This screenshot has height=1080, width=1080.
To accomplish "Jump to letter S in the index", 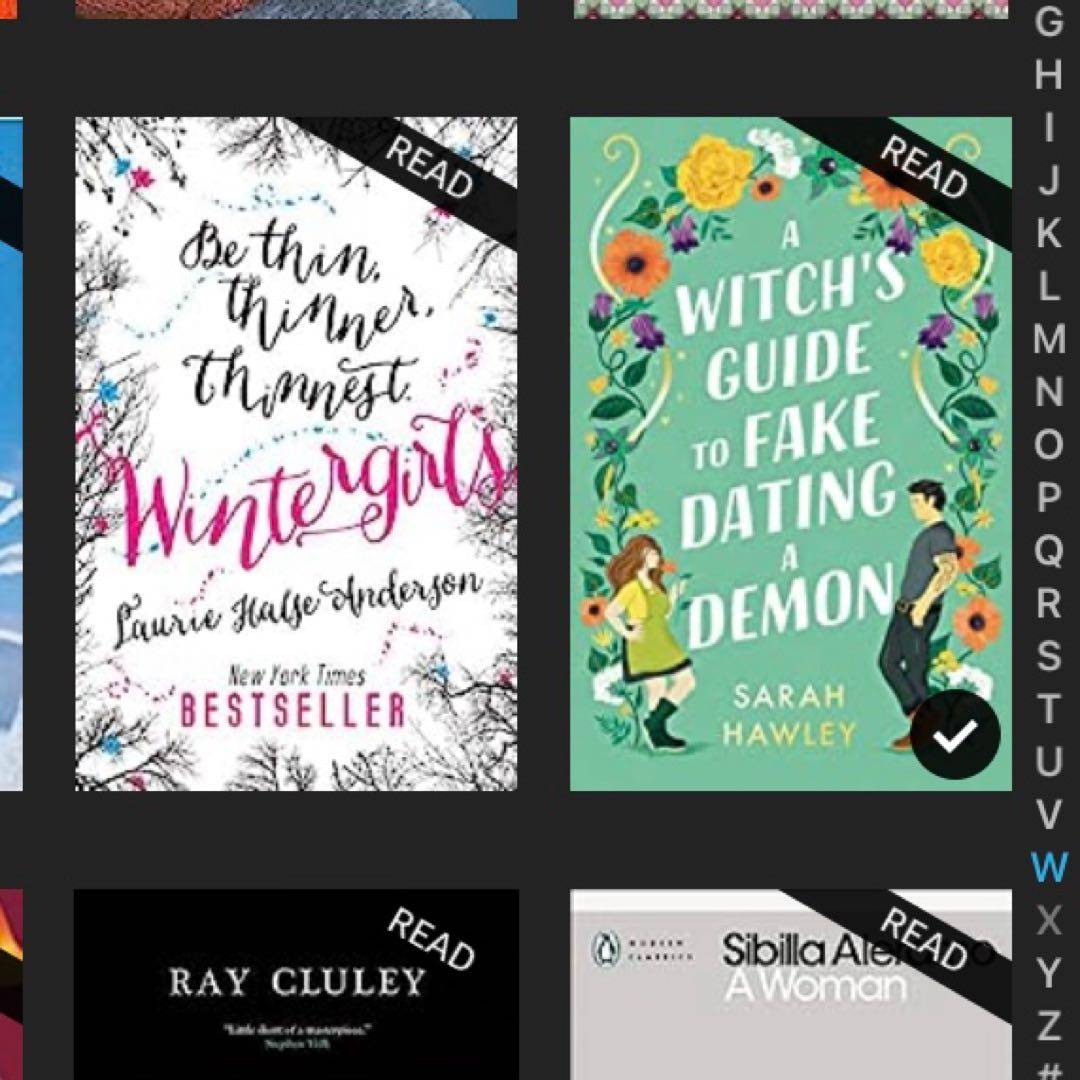I will coord(1048,656).
